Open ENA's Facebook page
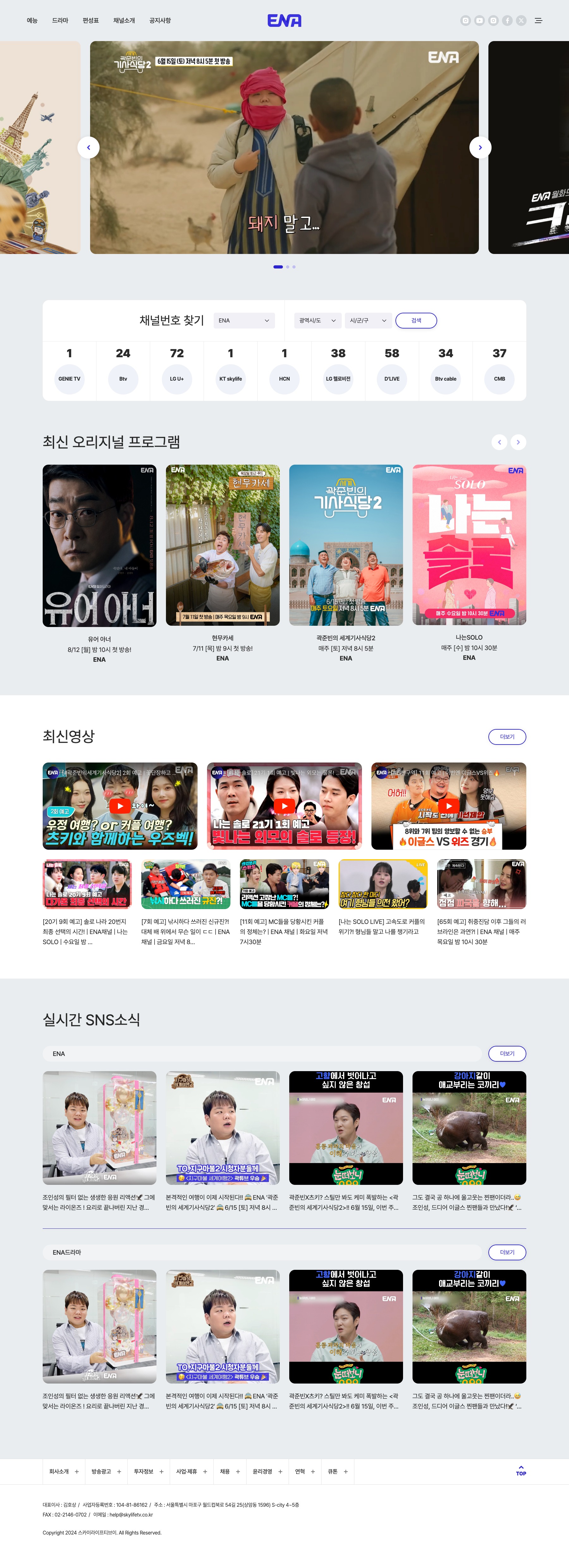This screenshot has height=1568, width=569. pos(507,21)
